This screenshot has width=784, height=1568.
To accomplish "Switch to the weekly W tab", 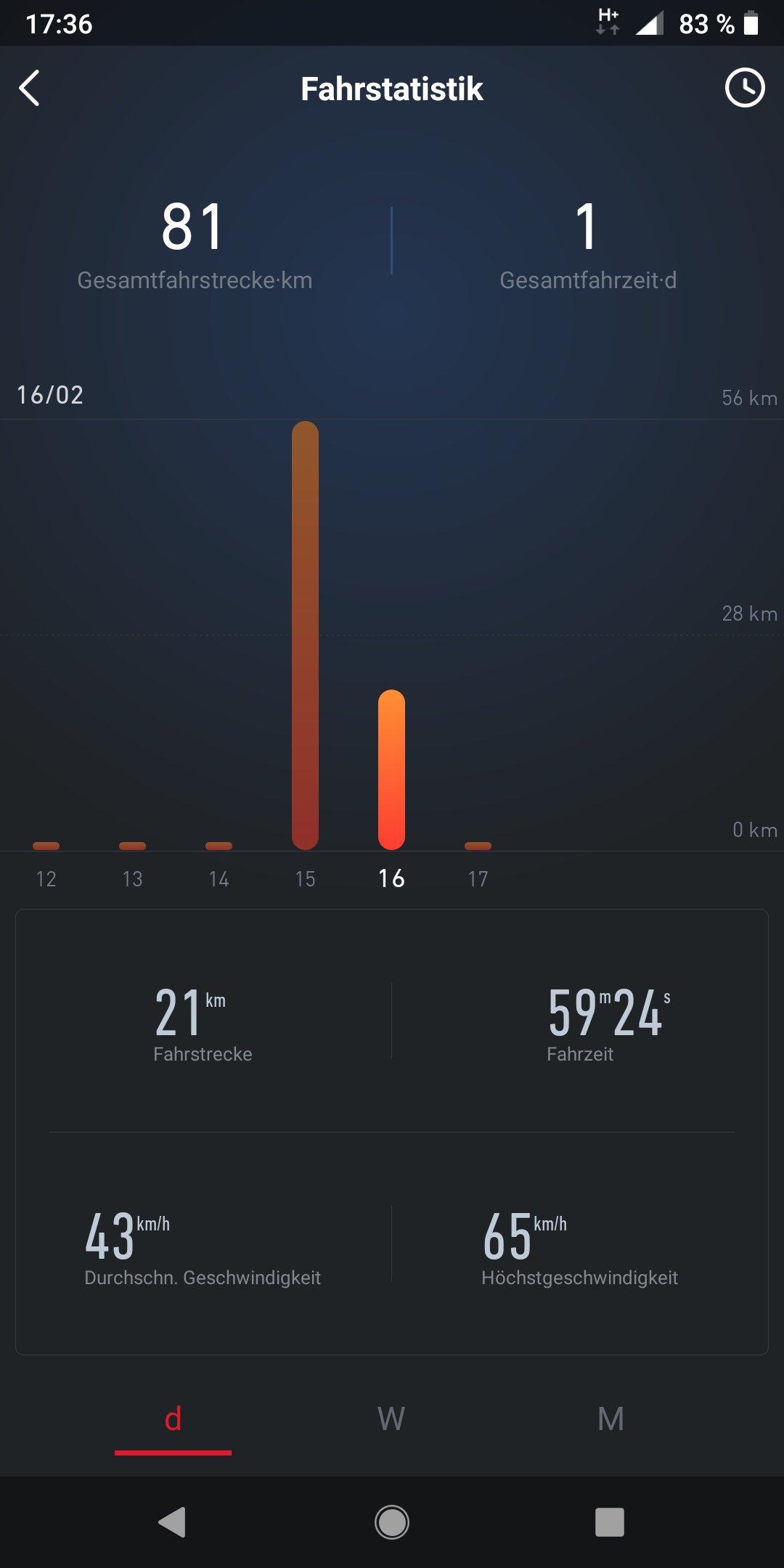I will point(391,1418).
